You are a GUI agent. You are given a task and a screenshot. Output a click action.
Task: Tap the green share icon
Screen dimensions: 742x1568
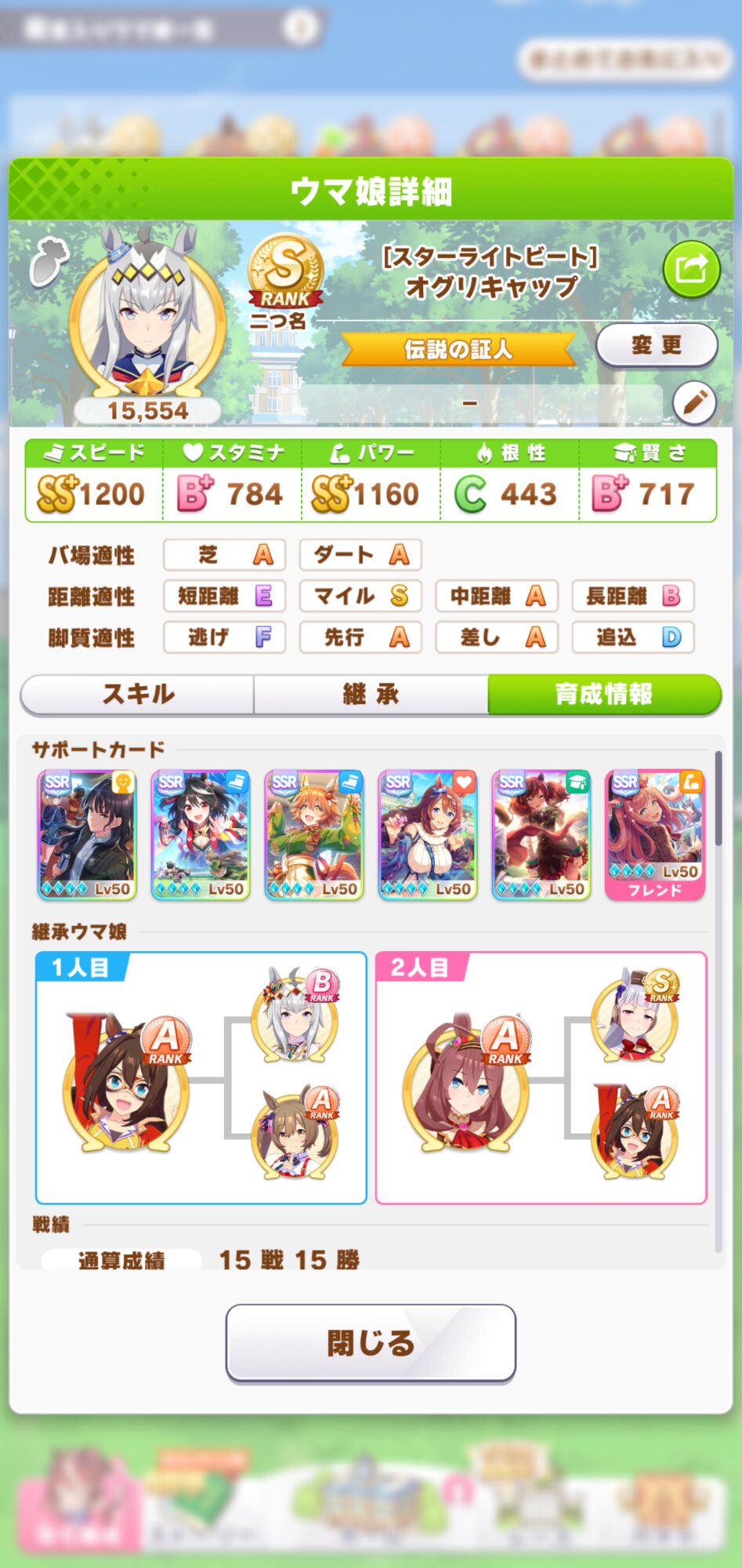(691, 270)
